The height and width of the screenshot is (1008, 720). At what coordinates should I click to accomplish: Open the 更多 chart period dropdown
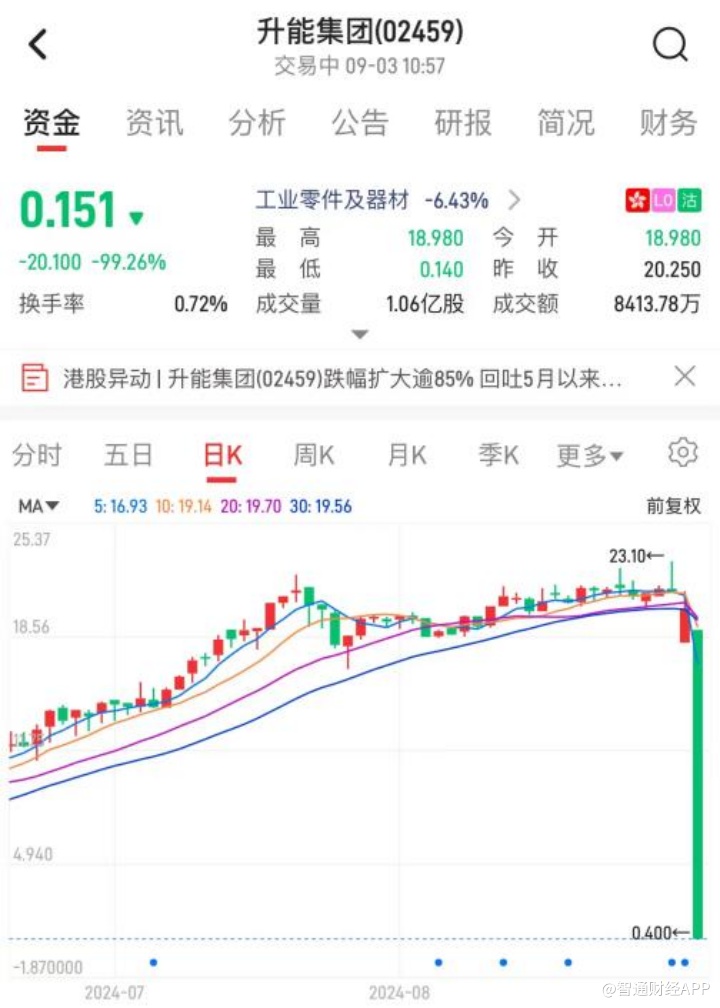tap(589, 456)
